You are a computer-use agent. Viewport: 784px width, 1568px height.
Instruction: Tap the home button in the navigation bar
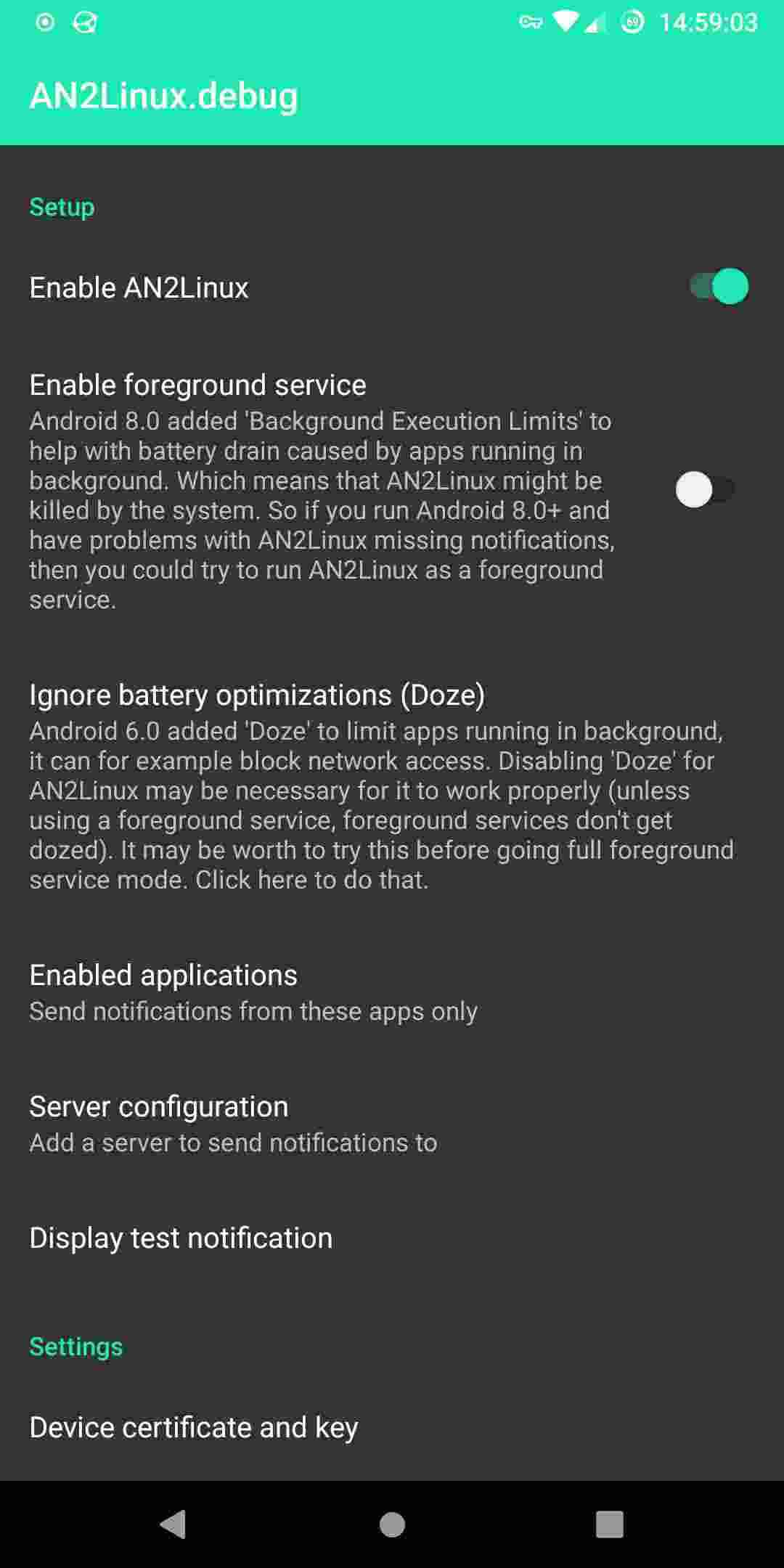(392, 1524)
